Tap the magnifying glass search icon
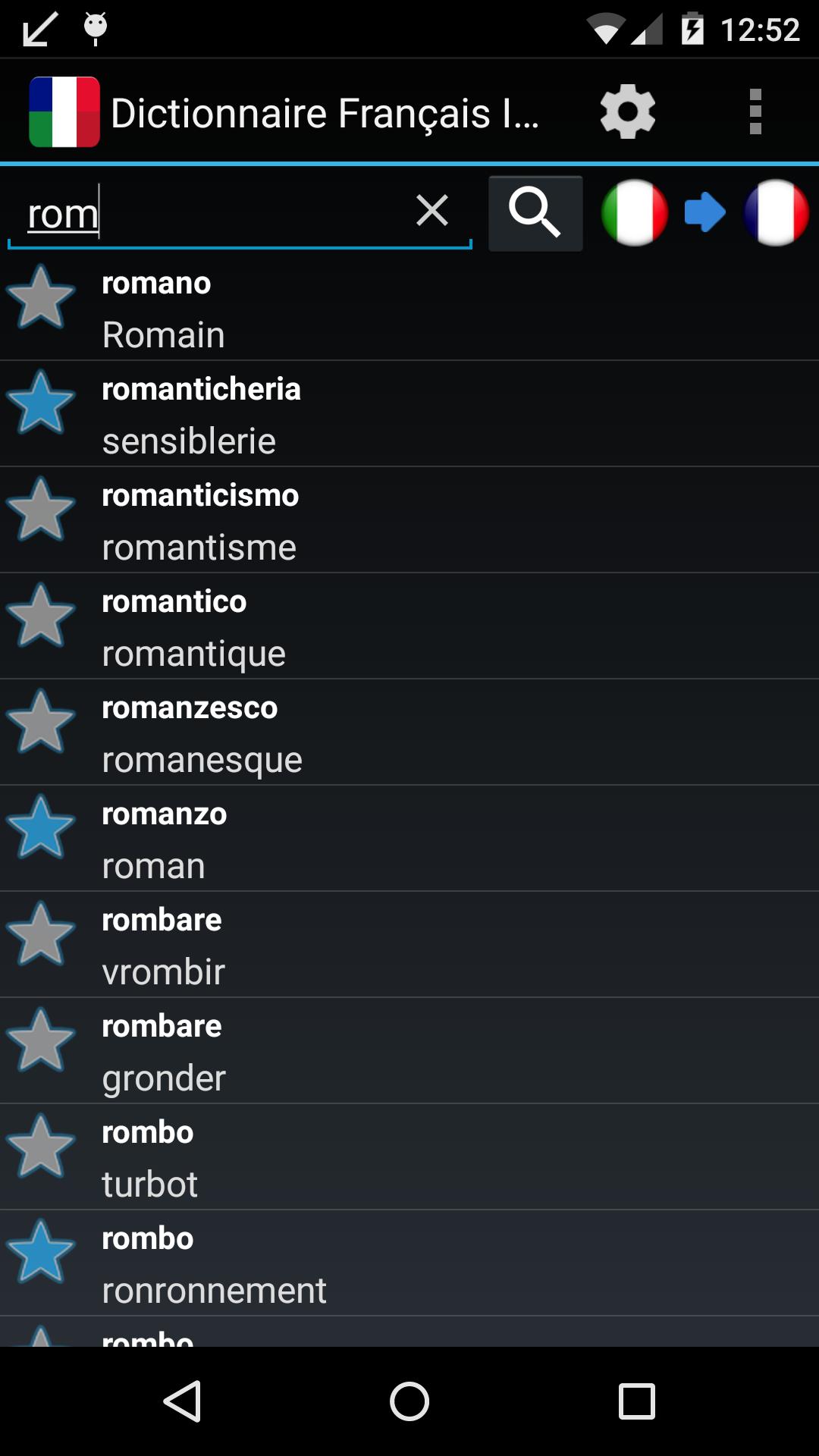The width and height of the screenshot is (819, 1456). (535, 213)
